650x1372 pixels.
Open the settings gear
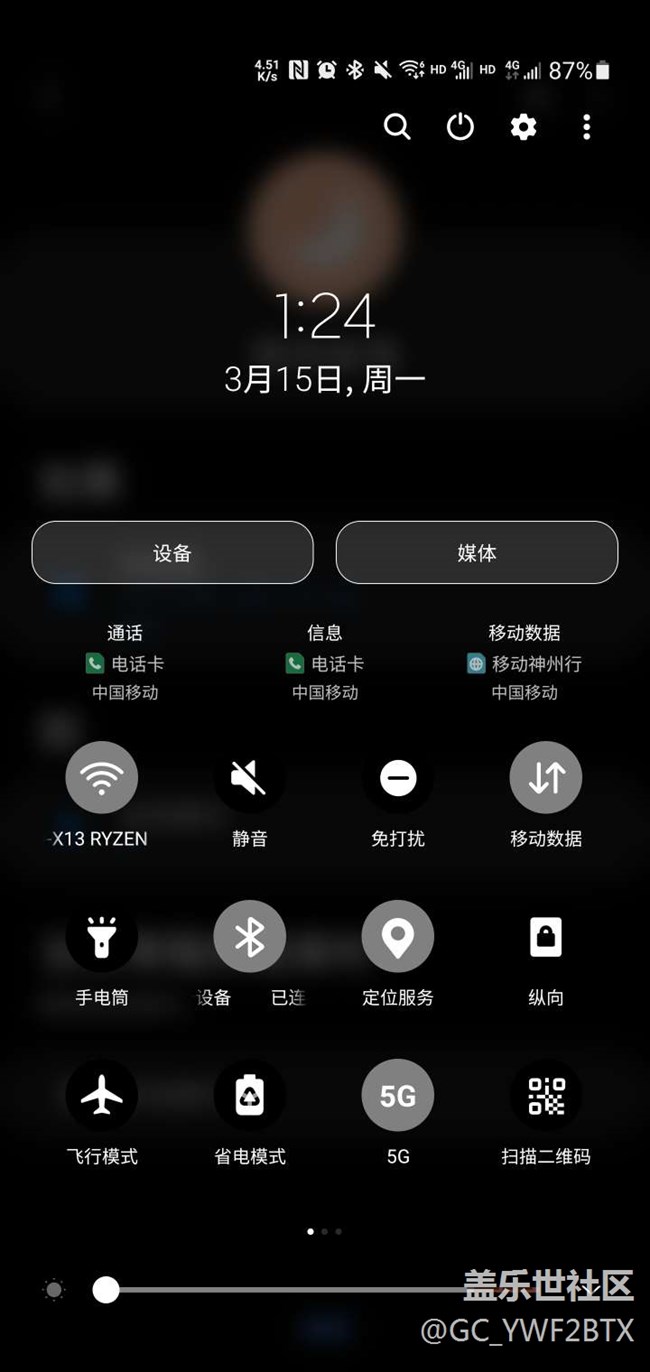523,127
